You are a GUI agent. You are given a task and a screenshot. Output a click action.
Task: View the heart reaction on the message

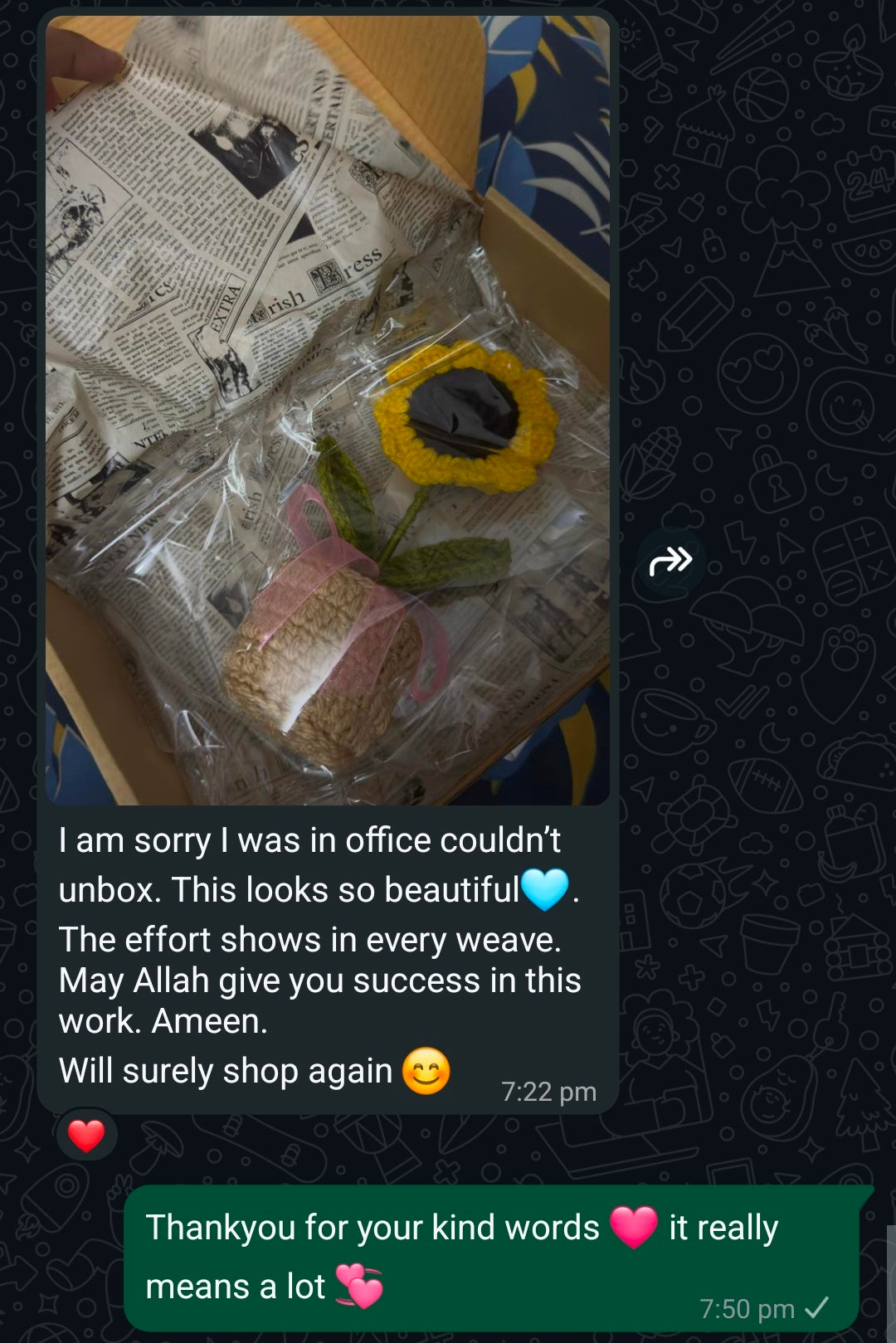(x=86, y=1136)
